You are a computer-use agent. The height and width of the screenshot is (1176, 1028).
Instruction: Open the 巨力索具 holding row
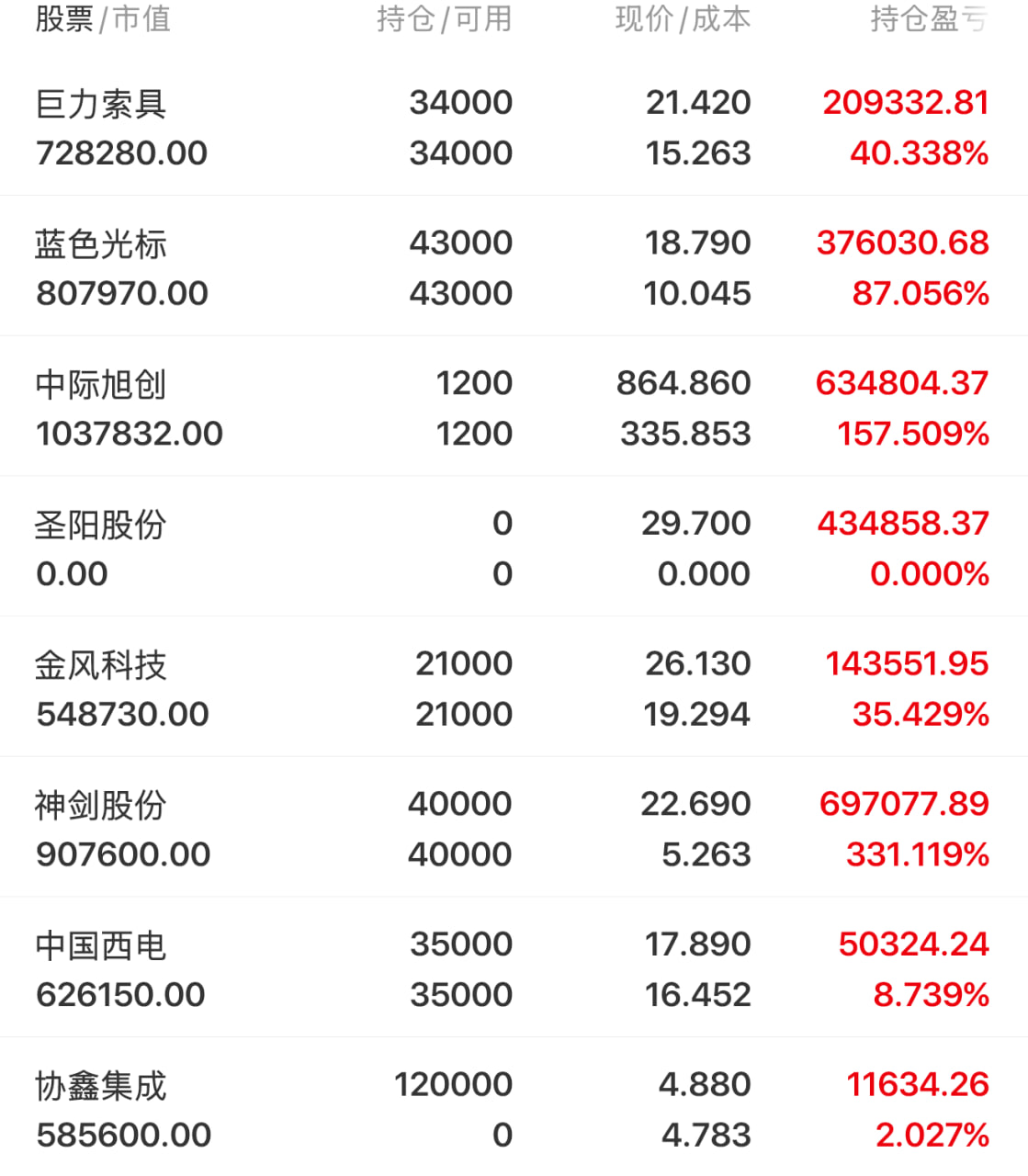click(514, 126)
